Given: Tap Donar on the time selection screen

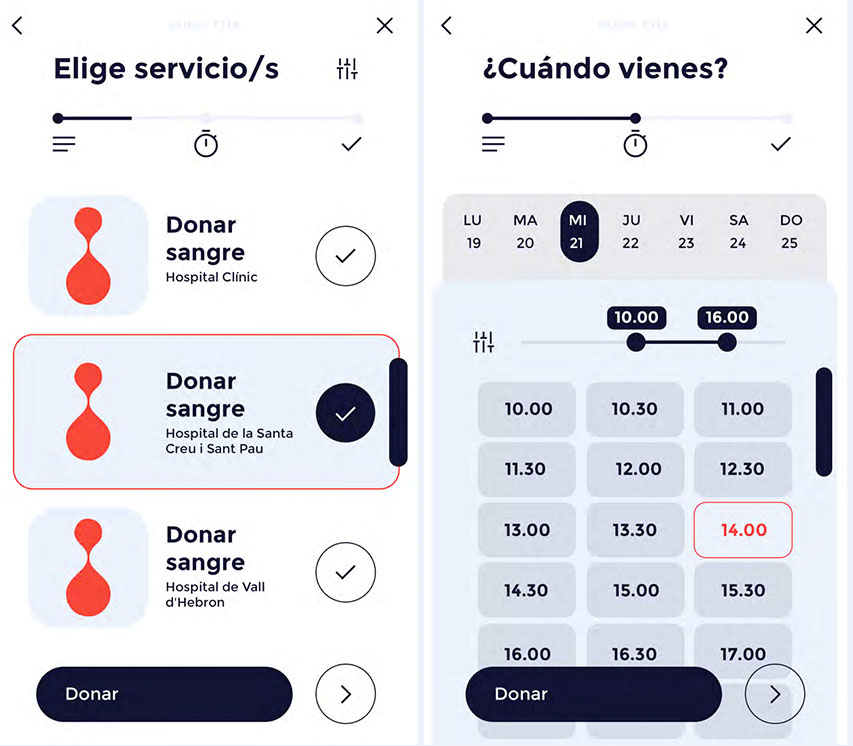Looking at the screenshot, I should 593,694.
